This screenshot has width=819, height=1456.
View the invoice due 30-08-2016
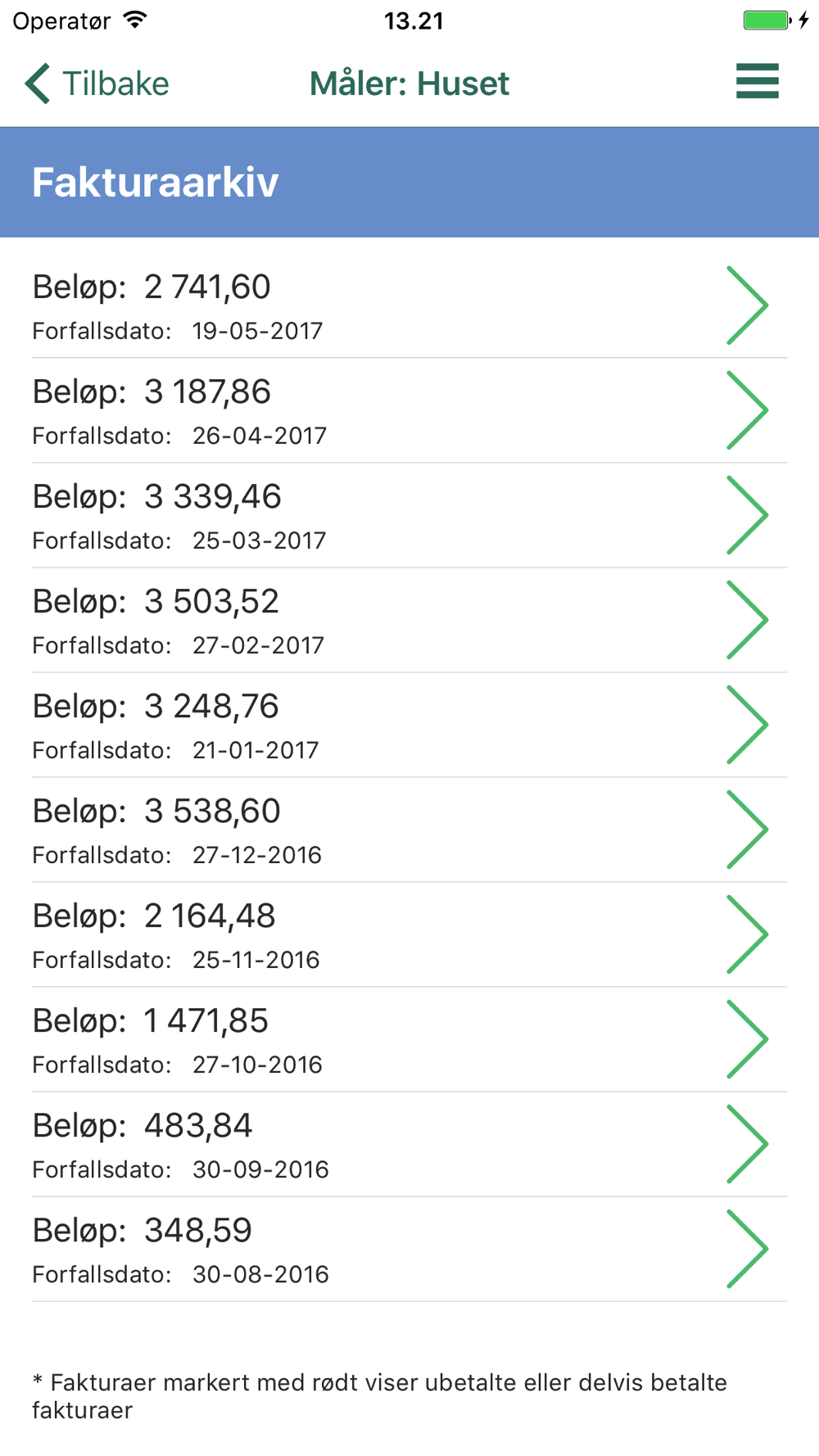point(409,1249)
